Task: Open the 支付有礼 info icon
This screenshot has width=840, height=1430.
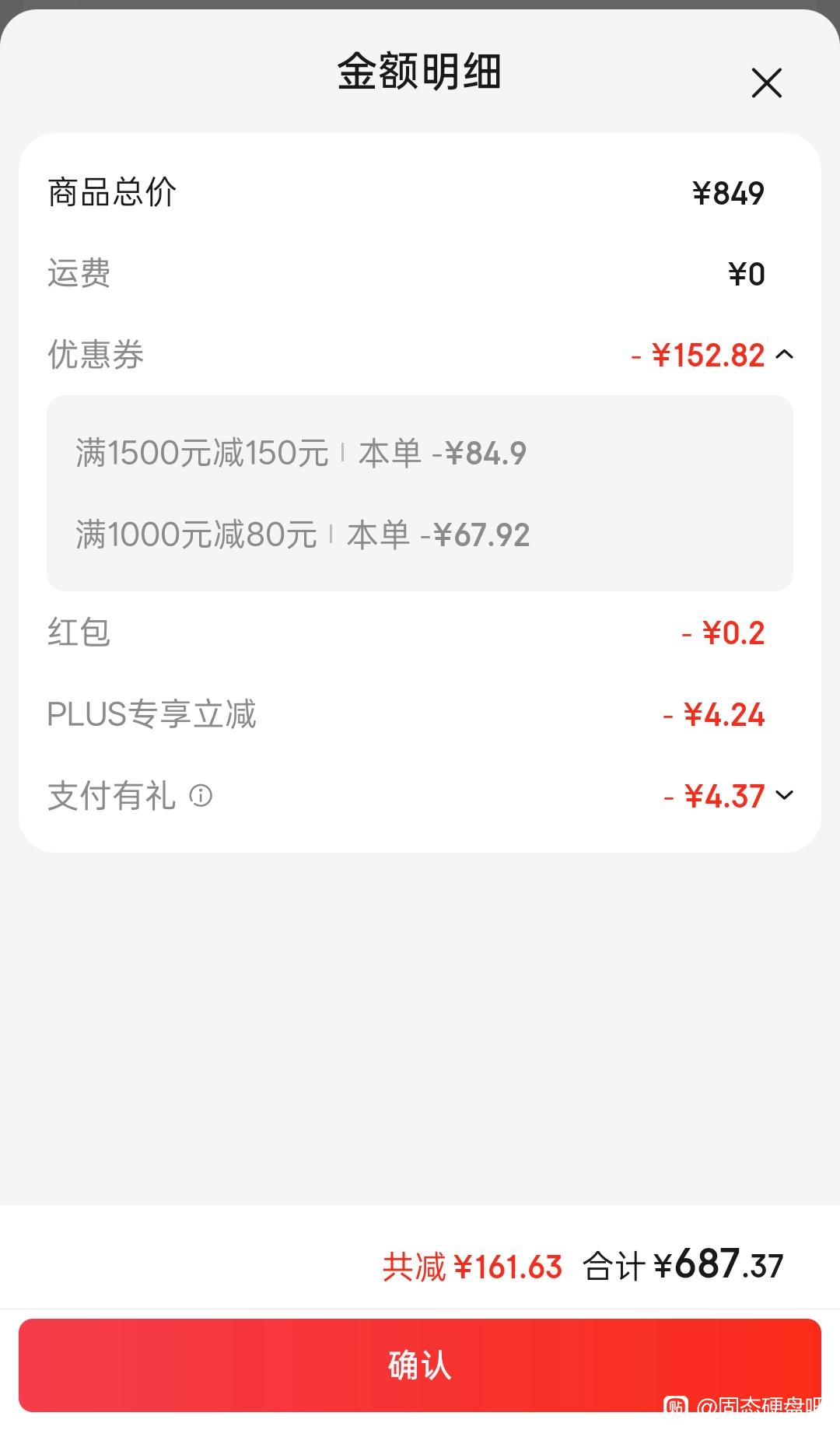Action: point(201,796)
